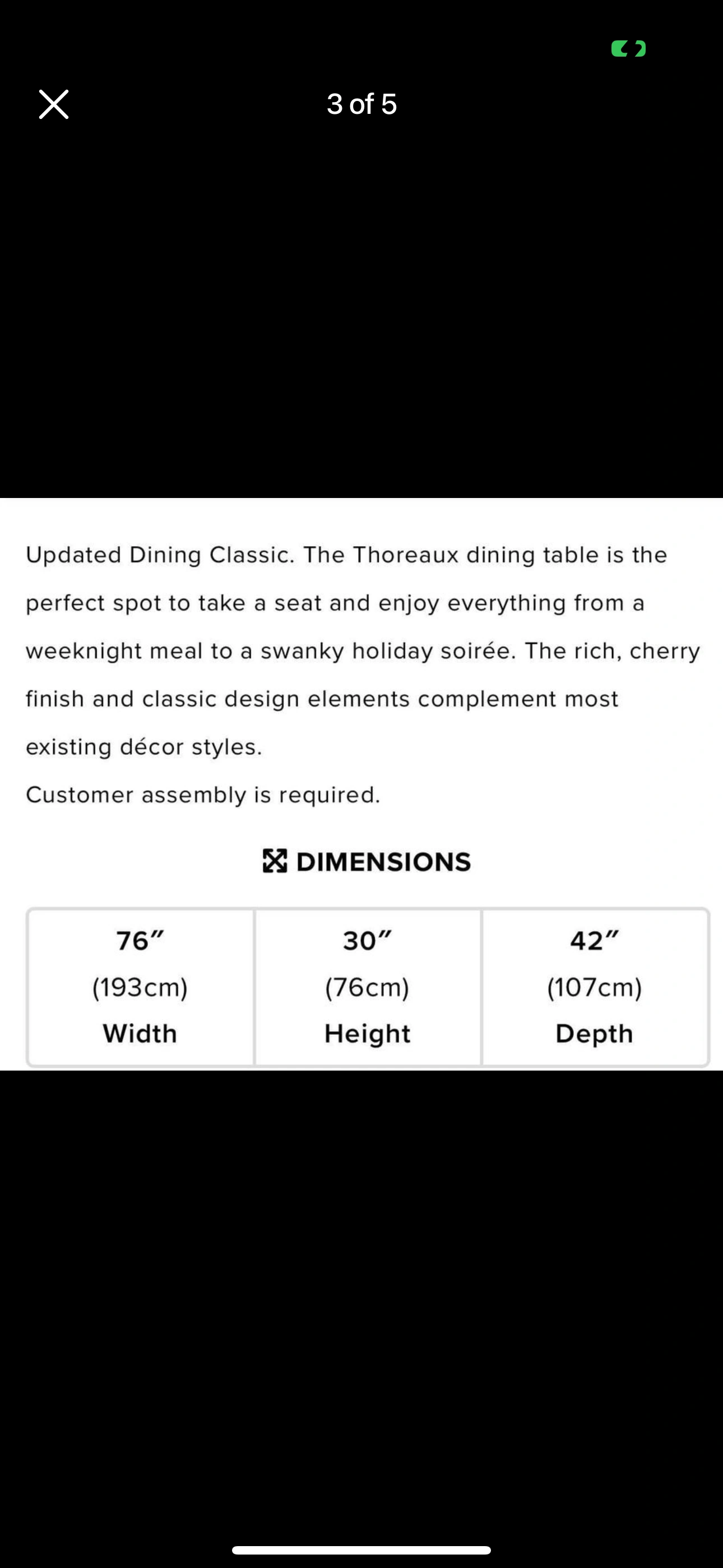
Task: Close the photo viewer
Action: pyautogui.click(x=54, y=104)
